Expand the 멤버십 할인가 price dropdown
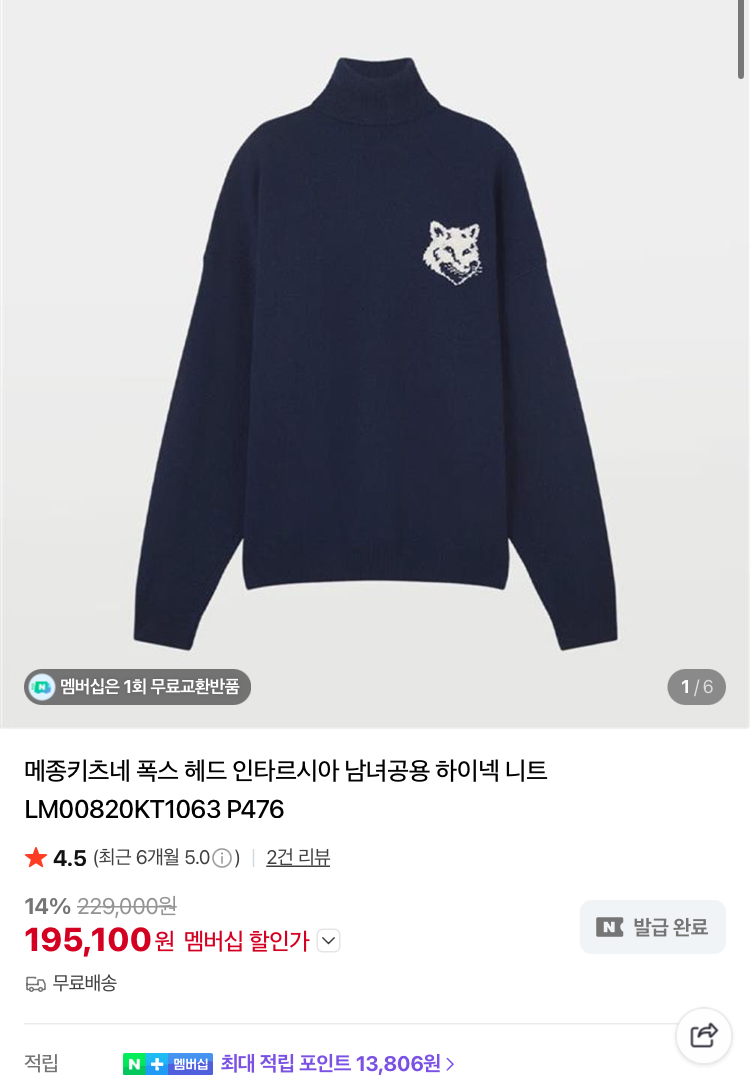Screen dimensions: 750x1092 [x=329, y=941]
